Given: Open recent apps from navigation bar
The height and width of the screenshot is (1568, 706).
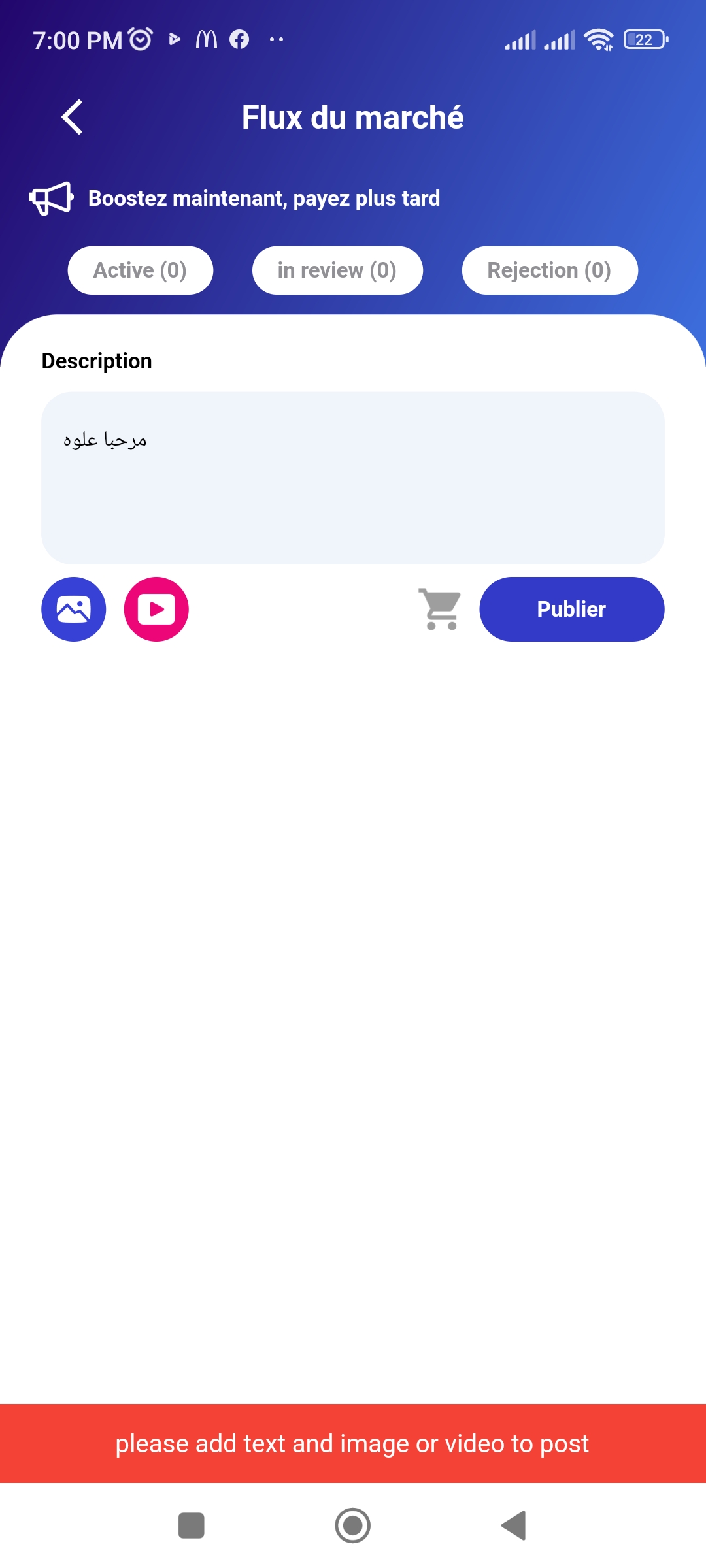Looking at the screenshot, I should tap(192, 1526).
